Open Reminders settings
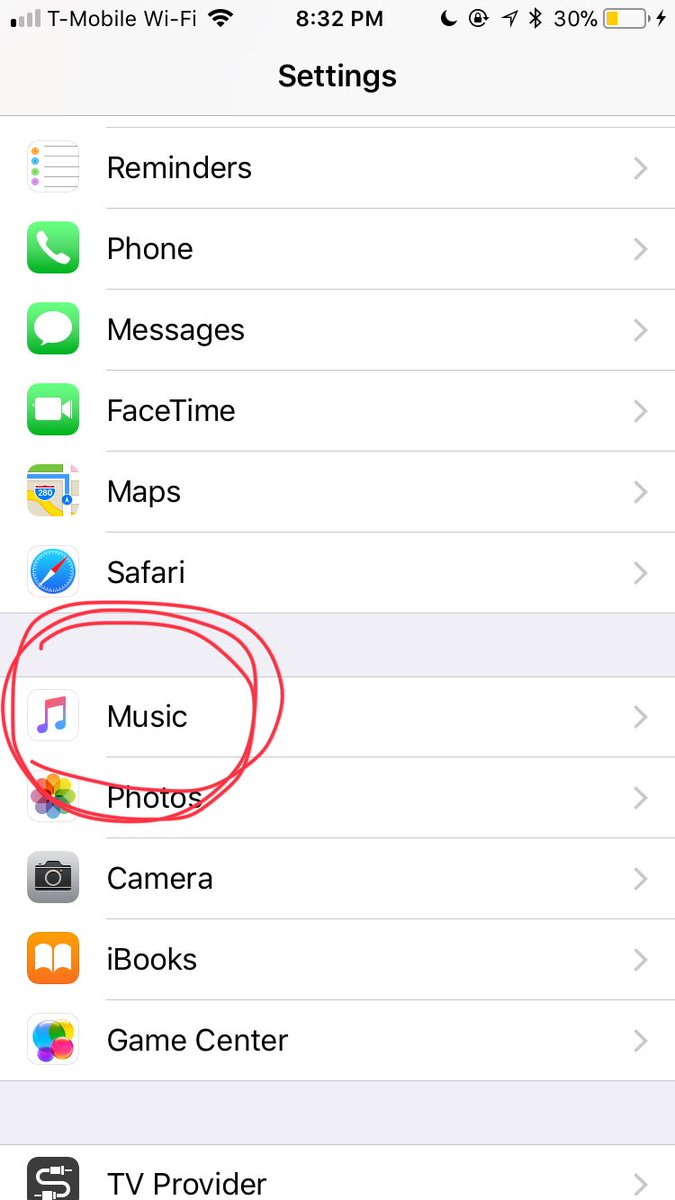675x1200 pixels. click(x=337, y=168)
